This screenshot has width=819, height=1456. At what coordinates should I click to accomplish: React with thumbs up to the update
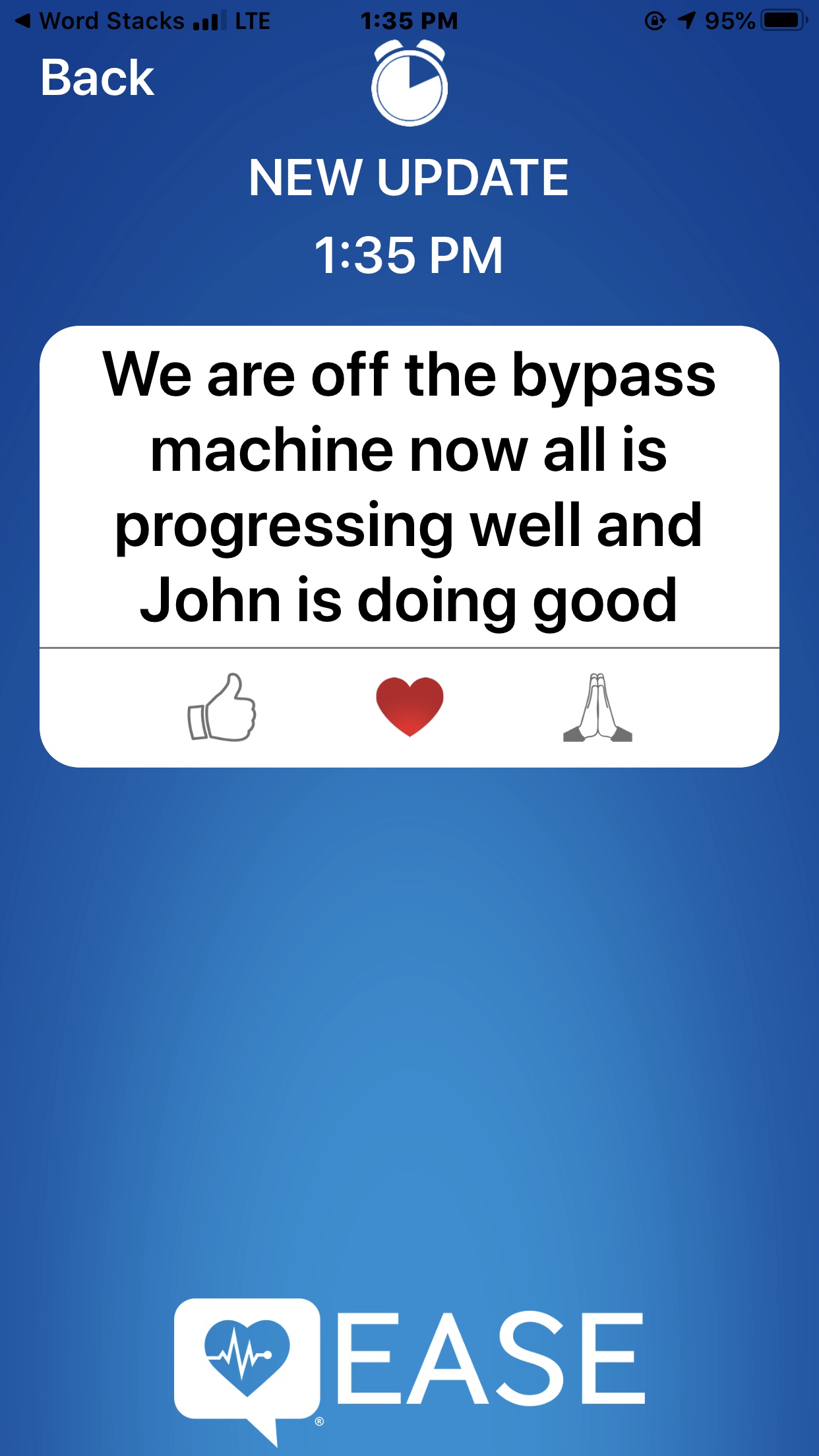222,707
